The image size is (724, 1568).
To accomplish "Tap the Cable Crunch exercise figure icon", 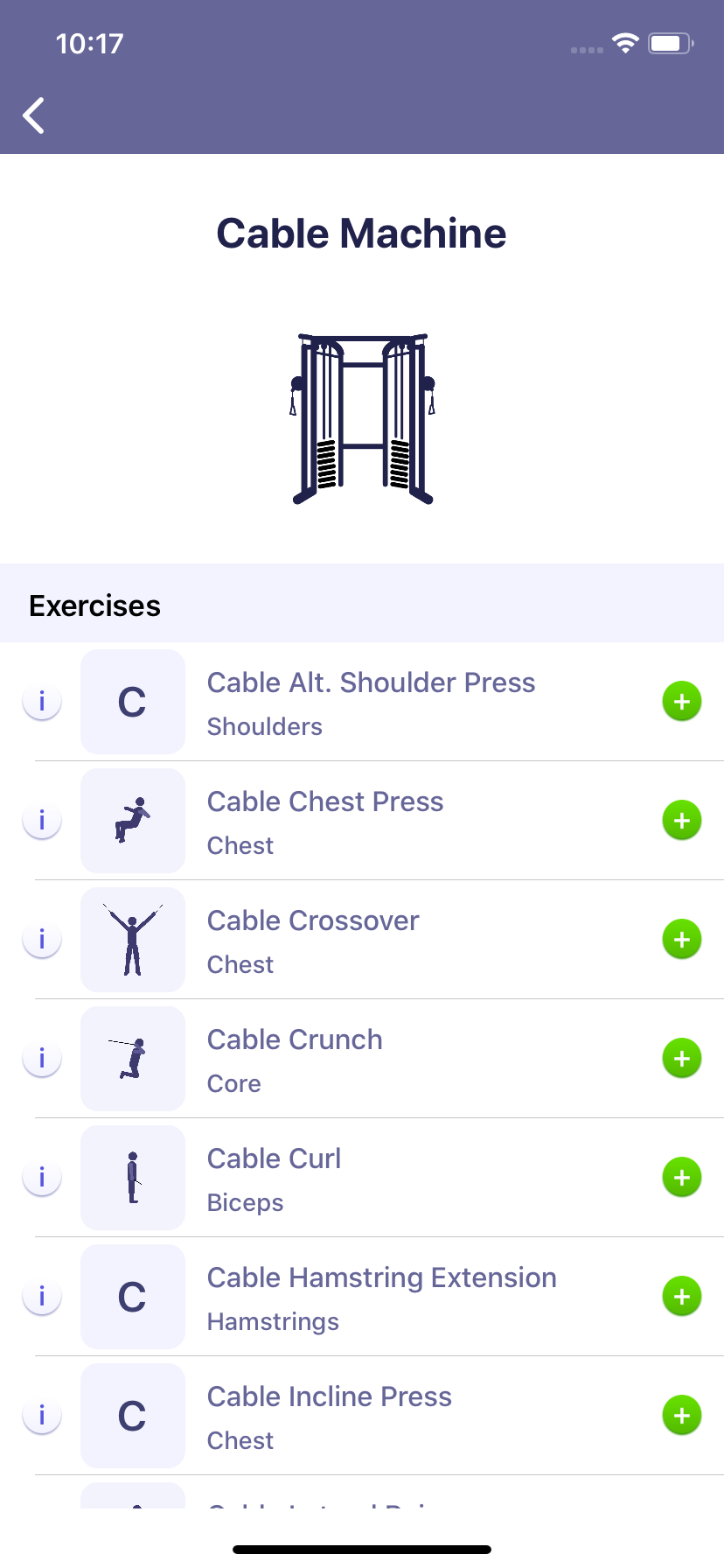I will (132, 1058).
